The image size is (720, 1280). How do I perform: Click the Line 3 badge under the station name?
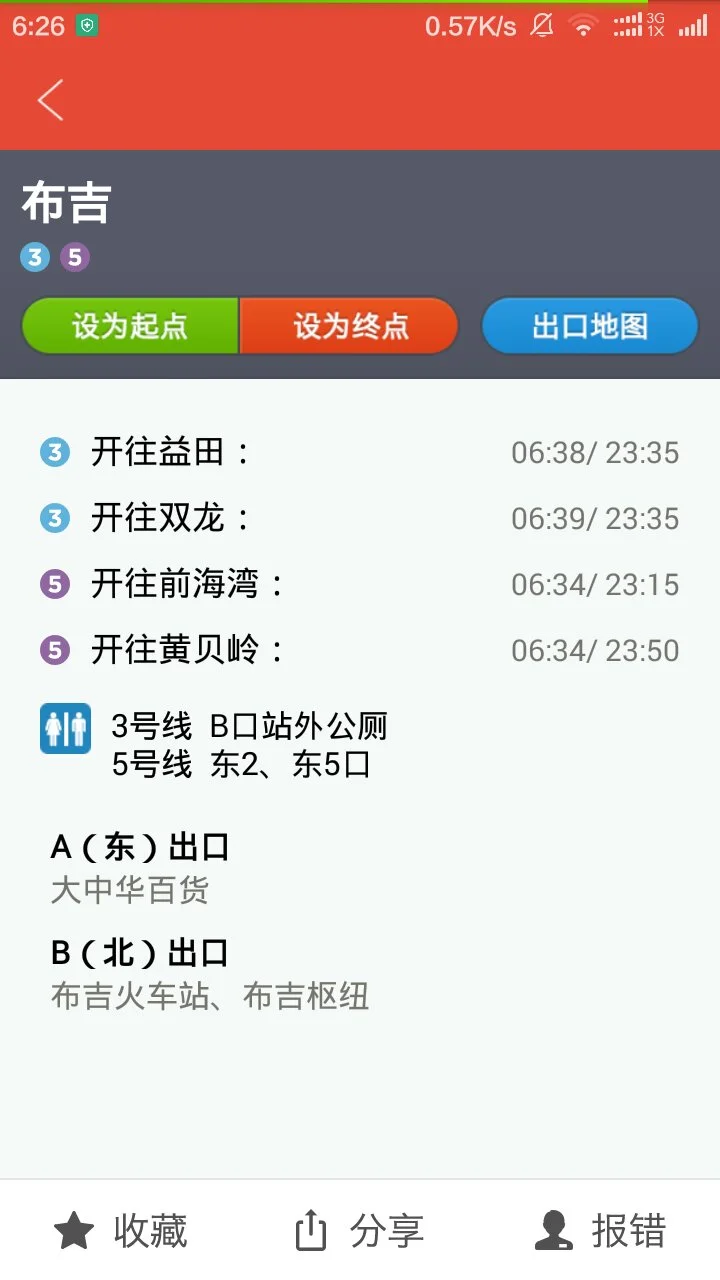(33, 257)
